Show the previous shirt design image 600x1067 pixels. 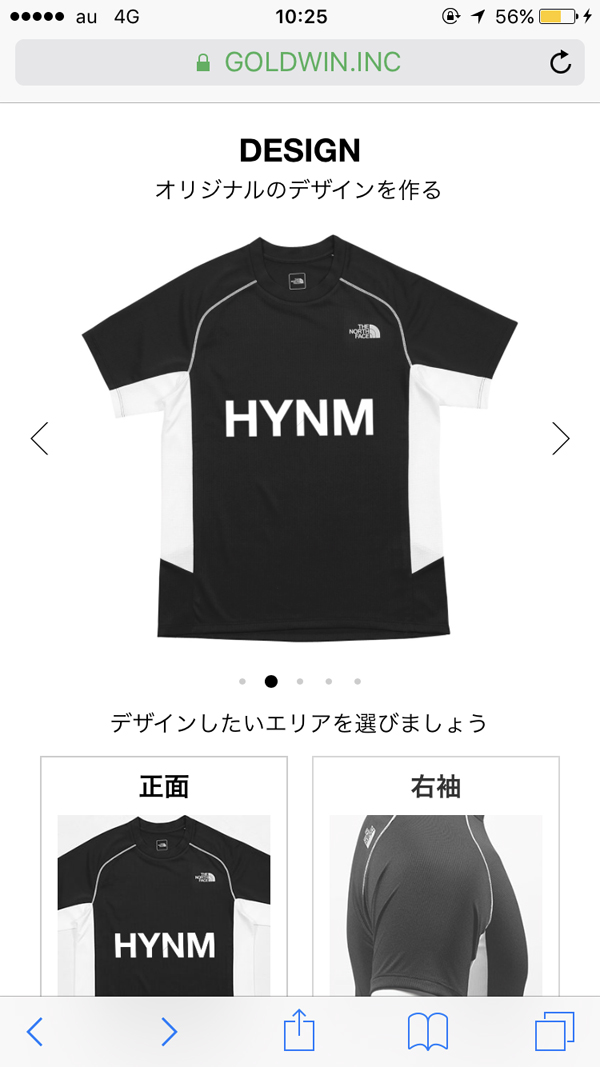pyautogui.click(x=40, y=438)
